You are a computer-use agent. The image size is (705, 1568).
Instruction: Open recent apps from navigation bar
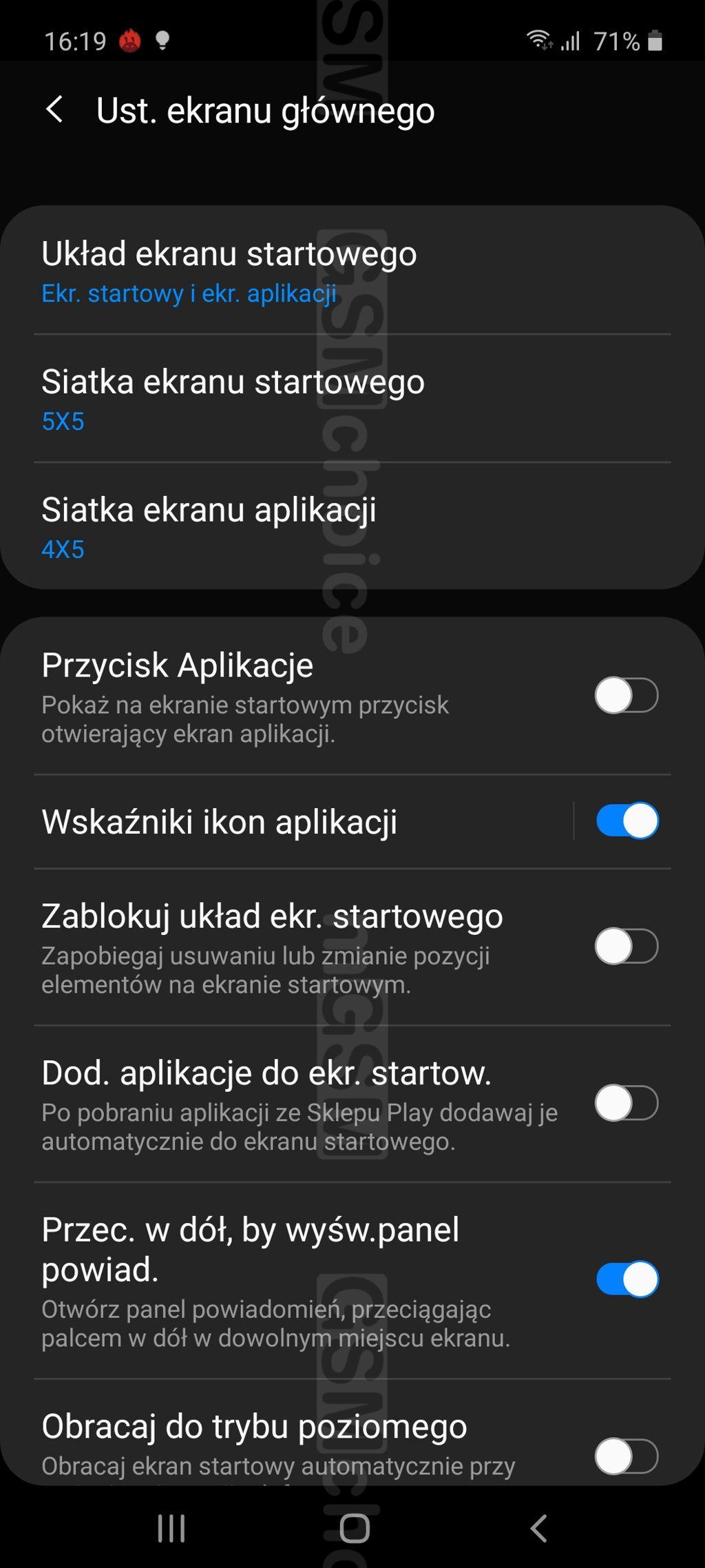point(171,1528)
